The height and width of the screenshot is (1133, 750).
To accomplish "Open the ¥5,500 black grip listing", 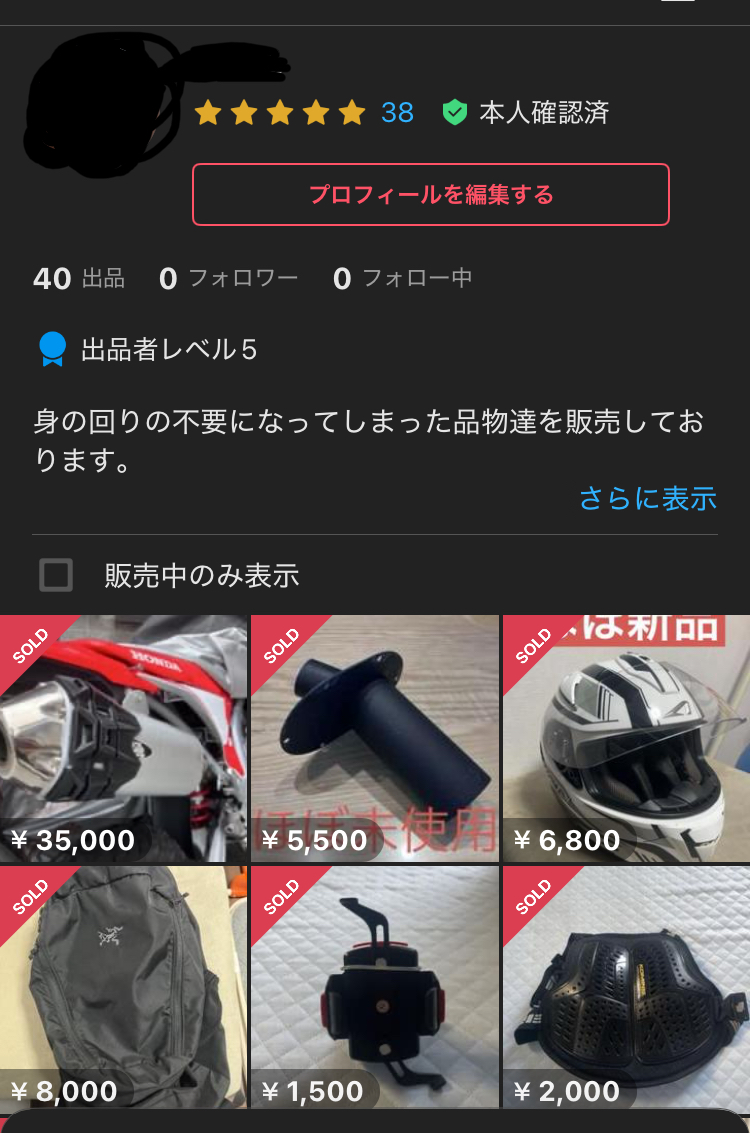I will click(374, 738).
